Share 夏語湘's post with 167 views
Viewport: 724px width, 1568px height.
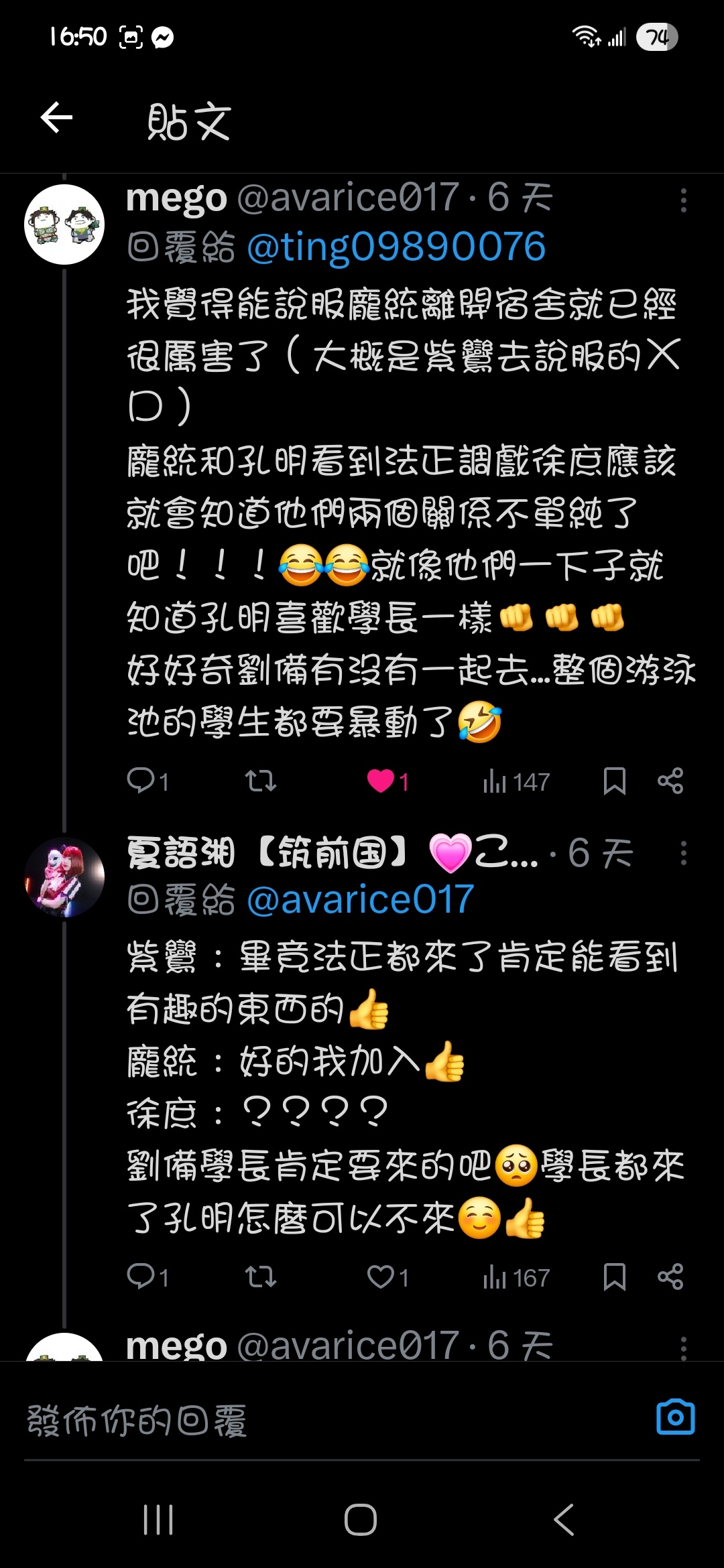pyautogui.click(x=670, y=1277)
